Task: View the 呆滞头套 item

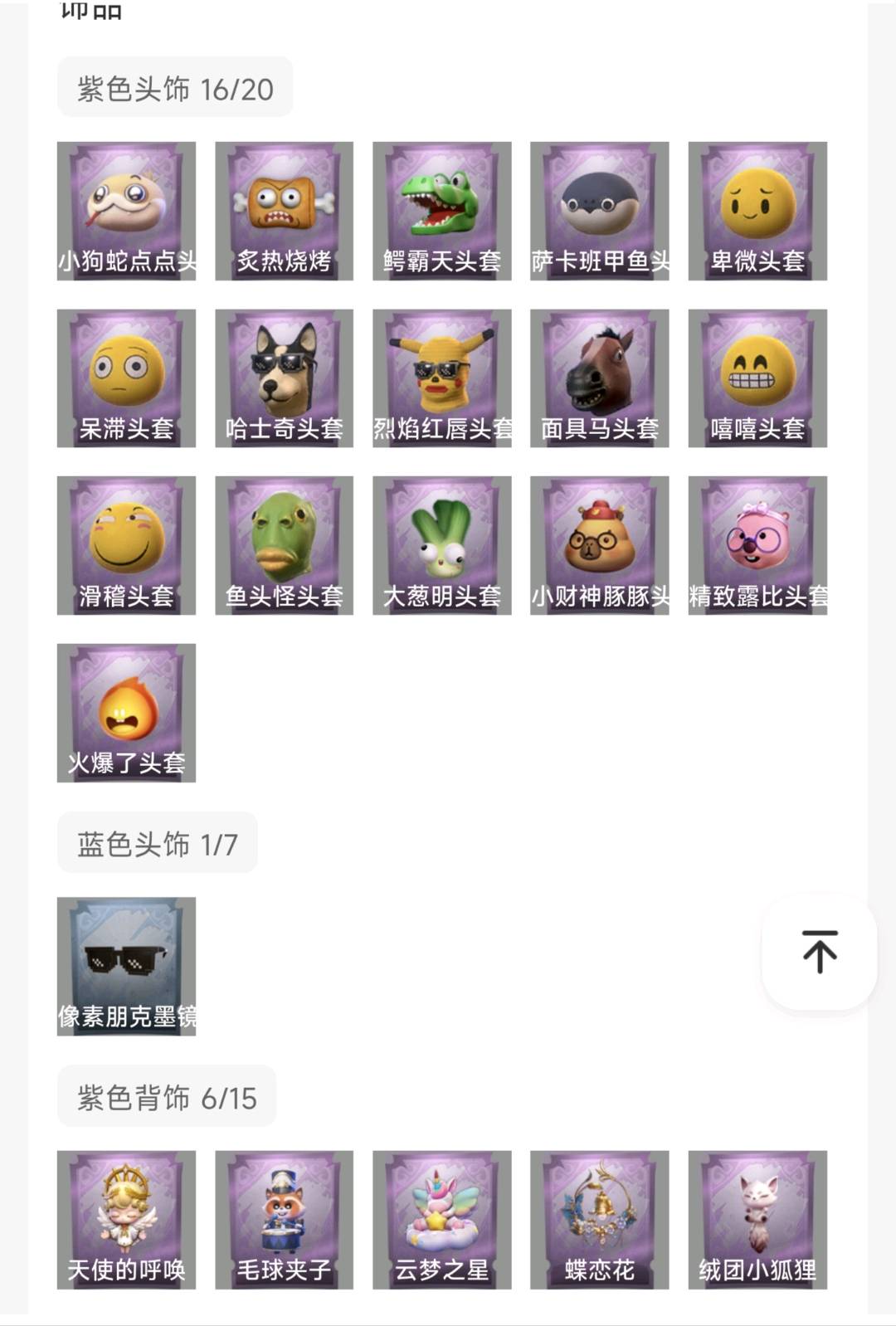Action: 126,378
